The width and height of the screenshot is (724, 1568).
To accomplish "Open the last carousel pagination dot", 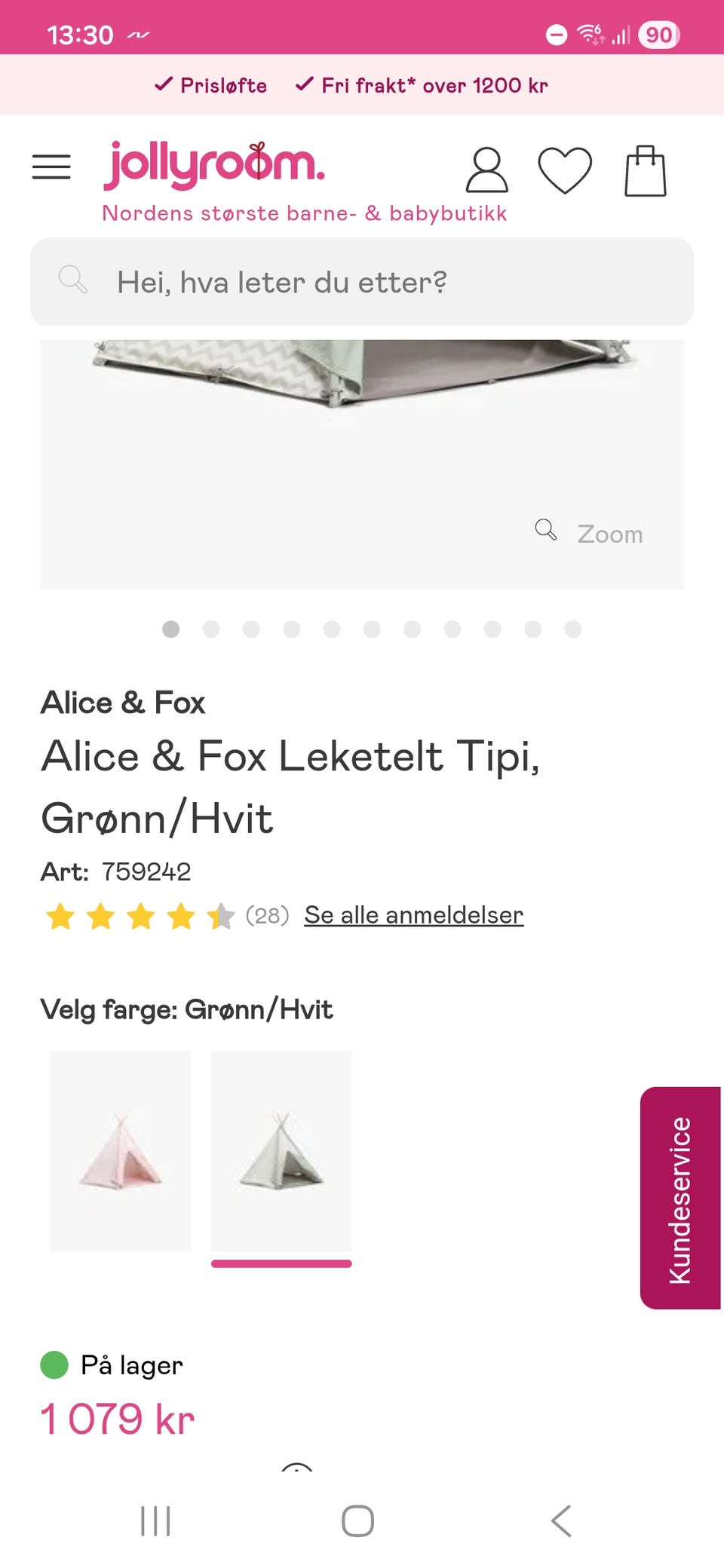I will tap(572, 629).
